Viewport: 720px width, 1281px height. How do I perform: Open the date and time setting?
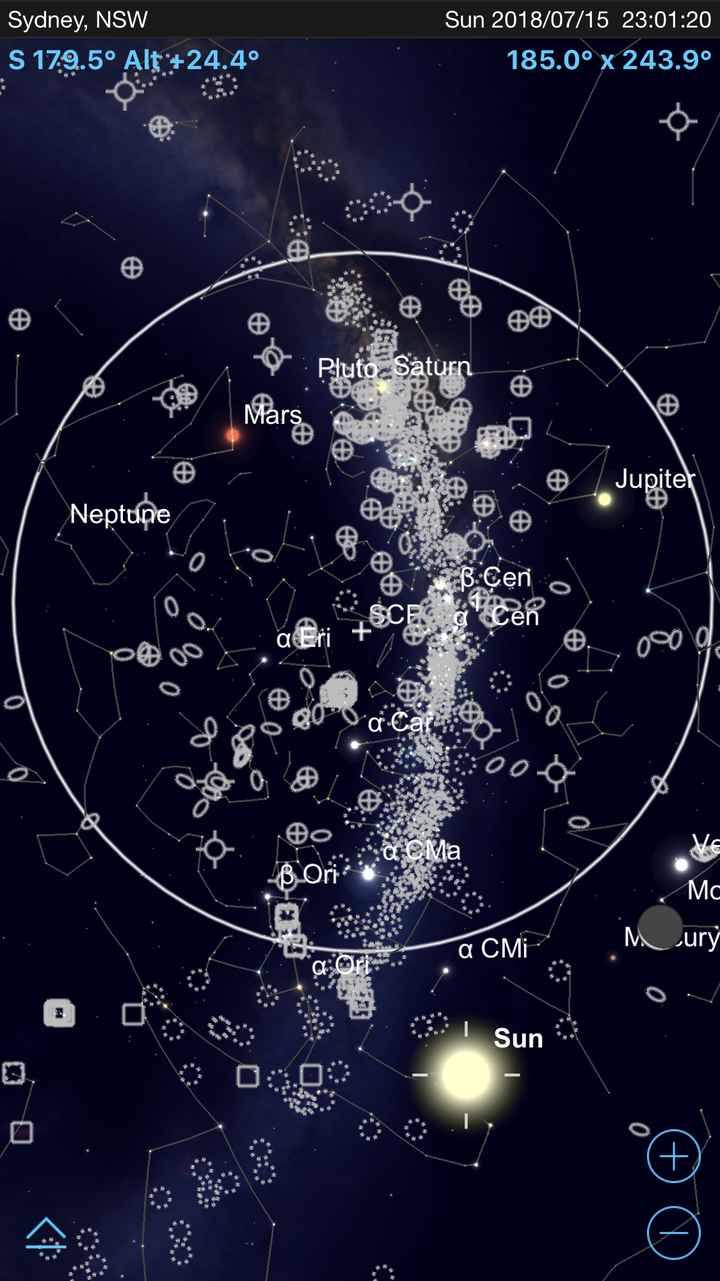pos(577,20)
